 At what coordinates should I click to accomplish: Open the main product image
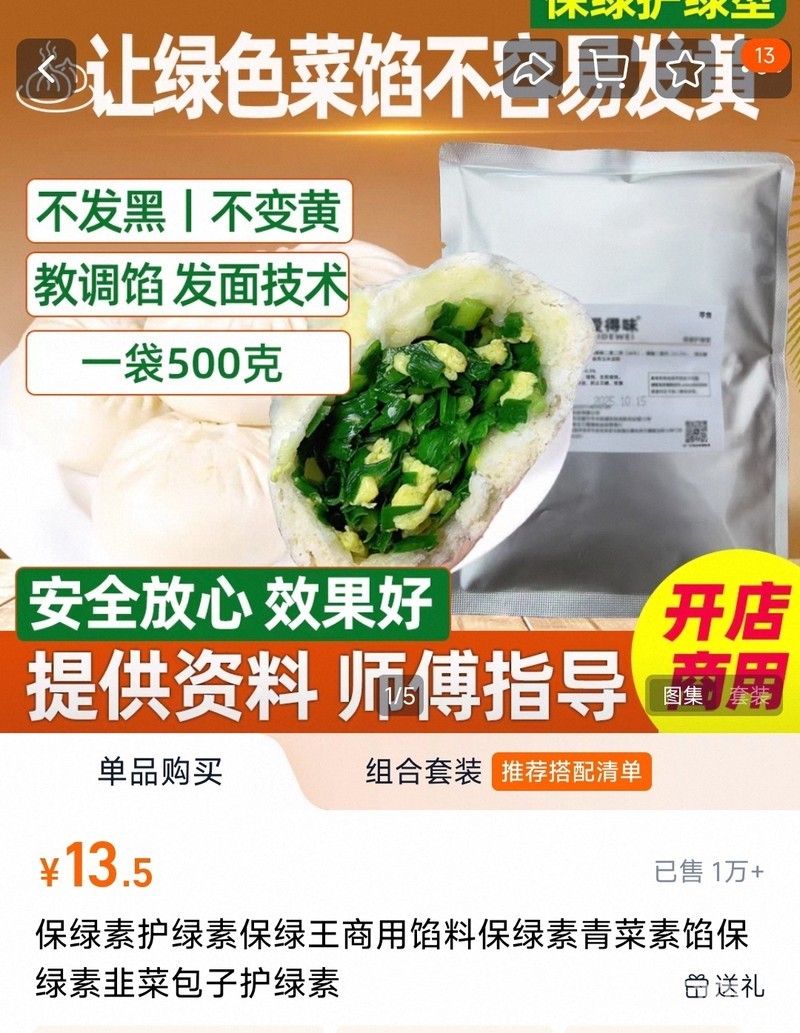click(x=400, y=400)
